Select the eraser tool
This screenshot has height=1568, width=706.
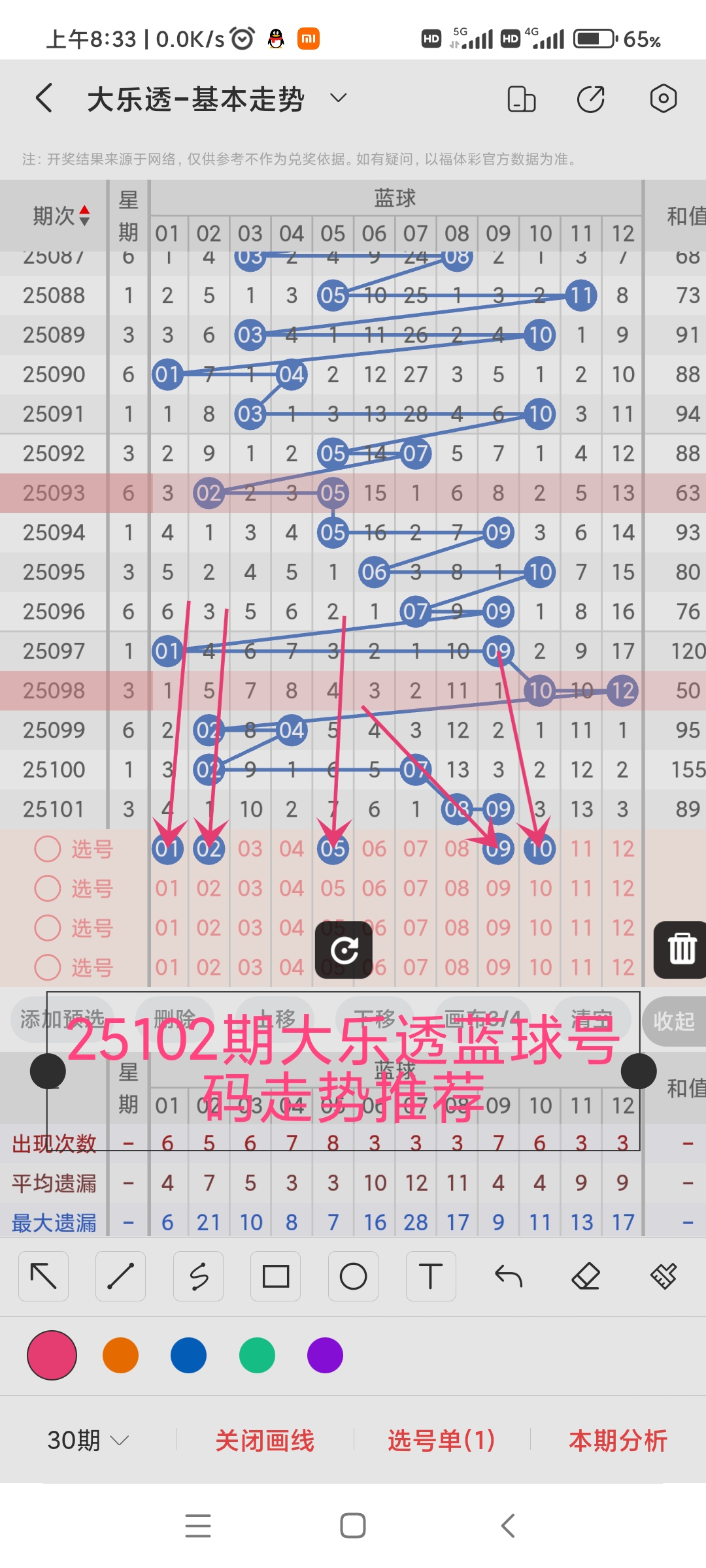coord(586,1275)
